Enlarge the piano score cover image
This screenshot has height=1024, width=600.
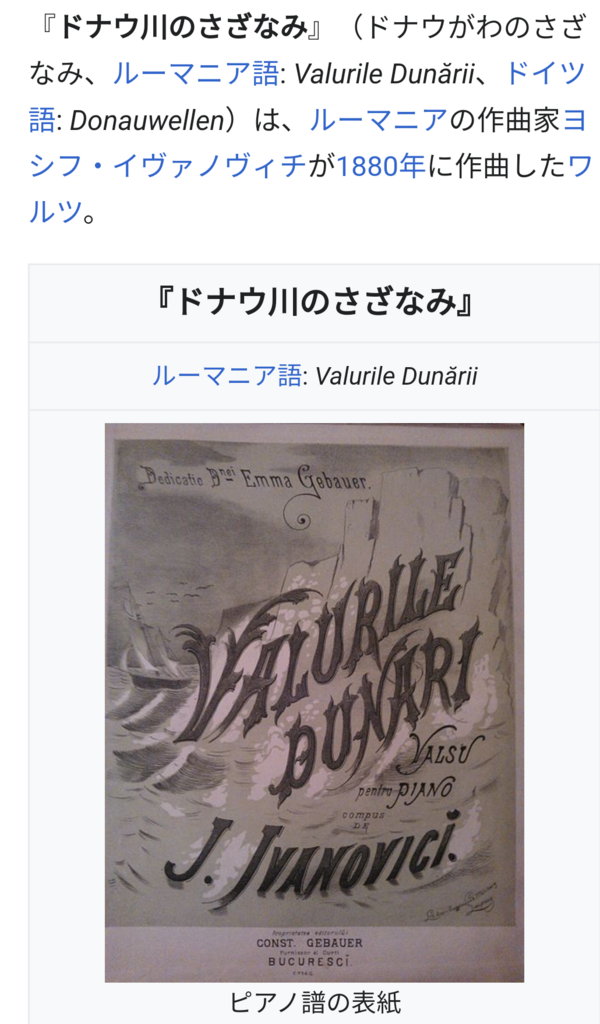click(314, 702)
